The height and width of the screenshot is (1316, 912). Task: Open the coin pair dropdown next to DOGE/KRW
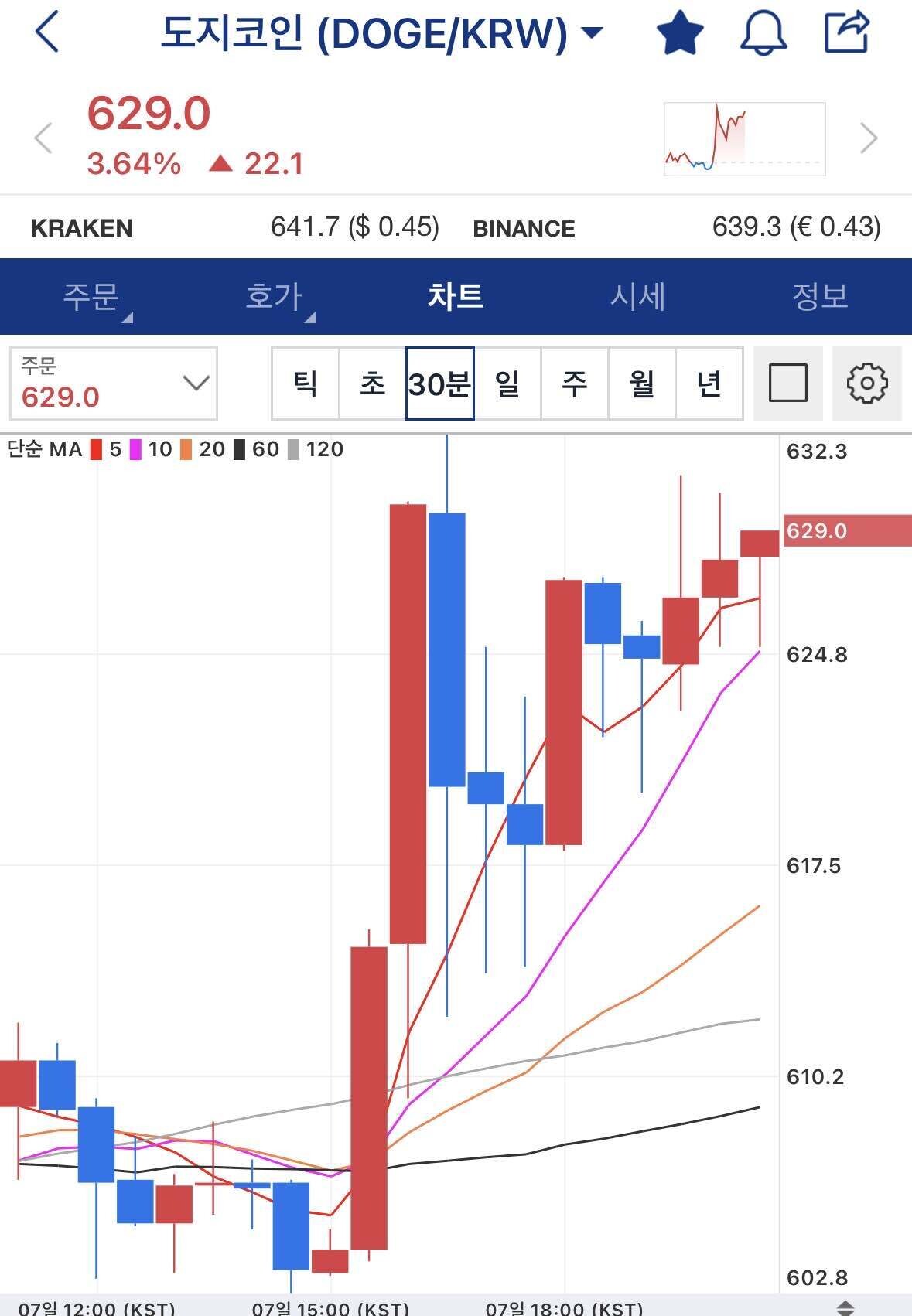(x=592, y=33)
